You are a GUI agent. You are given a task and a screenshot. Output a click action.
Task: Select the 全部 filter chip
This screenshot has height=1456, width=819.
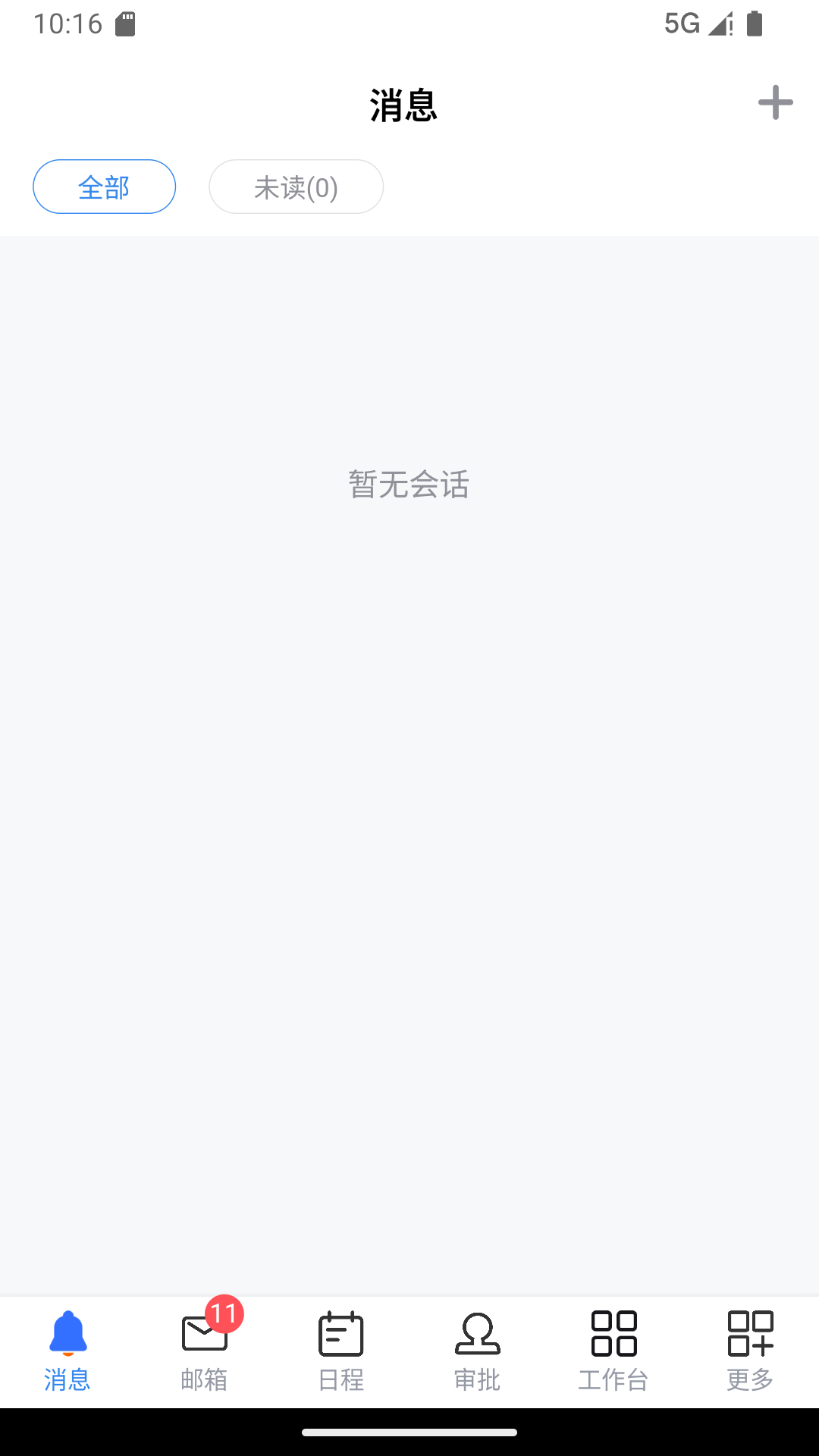[105, 187]
